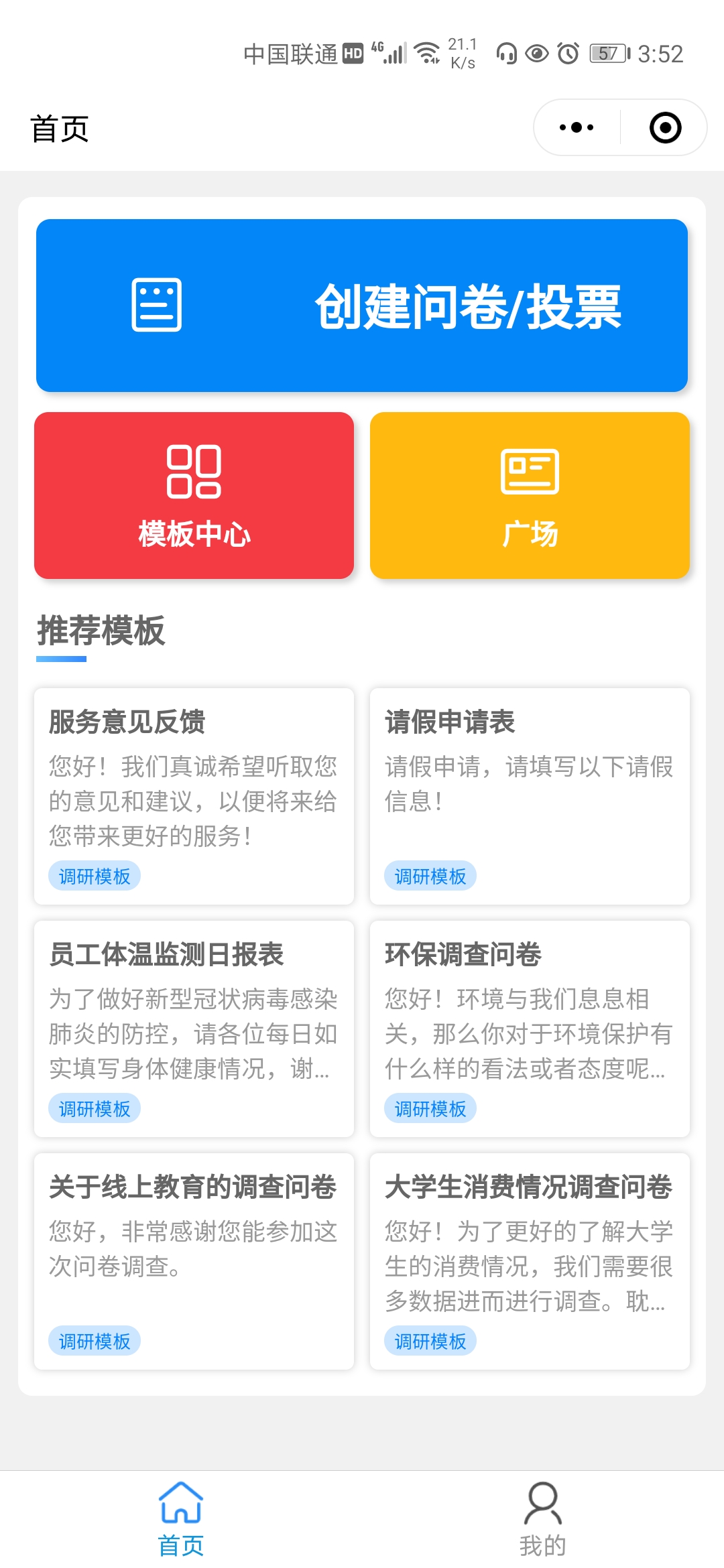
Task: Open the 大学生消费情况调查问卷 template
Action: pyautogui.click(x=530, y=1261)
